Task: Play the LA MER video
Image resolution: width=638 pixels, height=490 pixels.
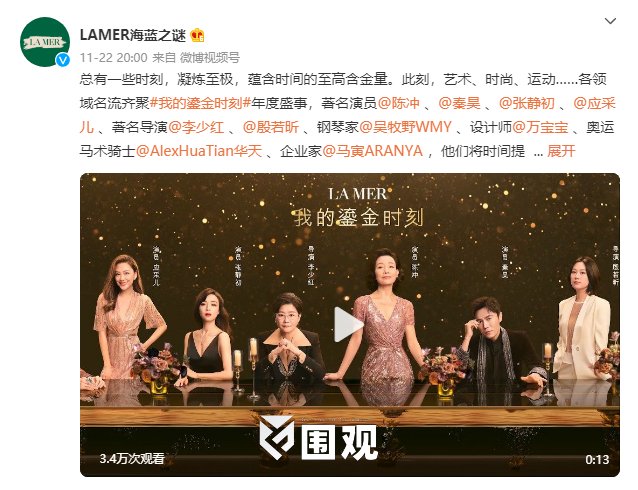Action: tap(348, 324)
